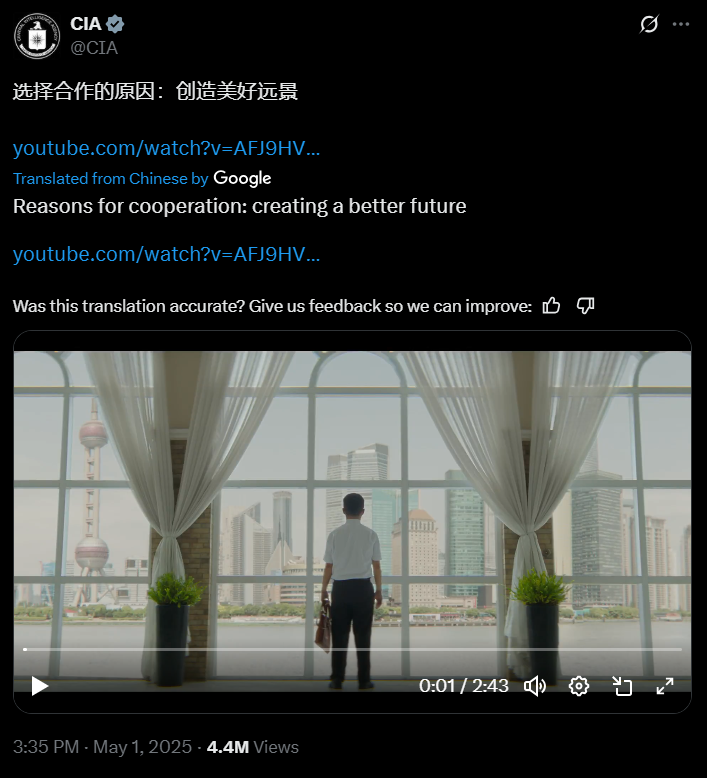Screen dimensions: 707x778
Task: Open the post's three-dot overflow menu
Action: tap(681, 24)
